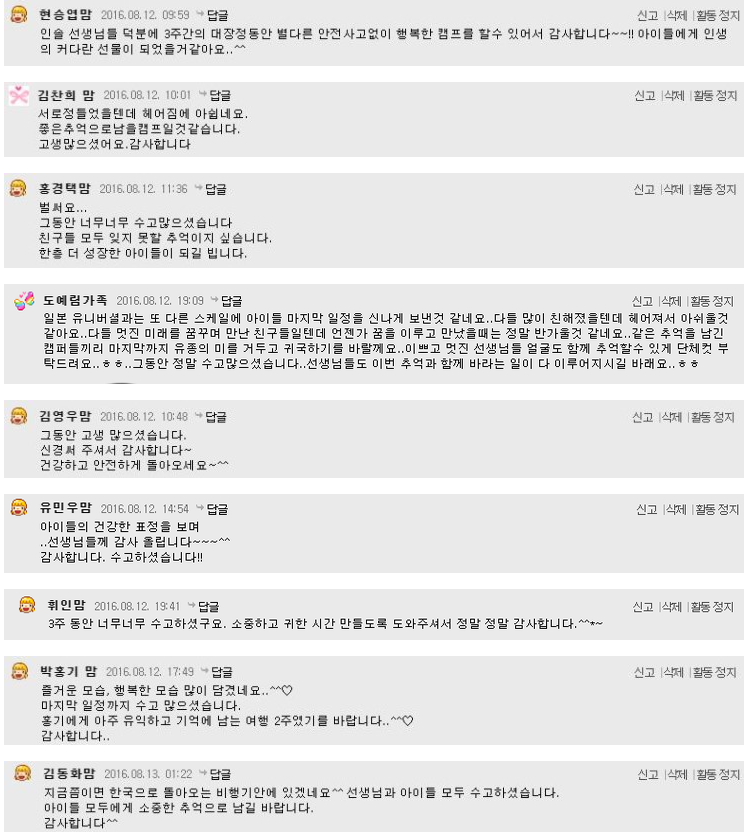748x832 pixels.
Task: Report 휘인맘's comment
Action: (645, 606)
